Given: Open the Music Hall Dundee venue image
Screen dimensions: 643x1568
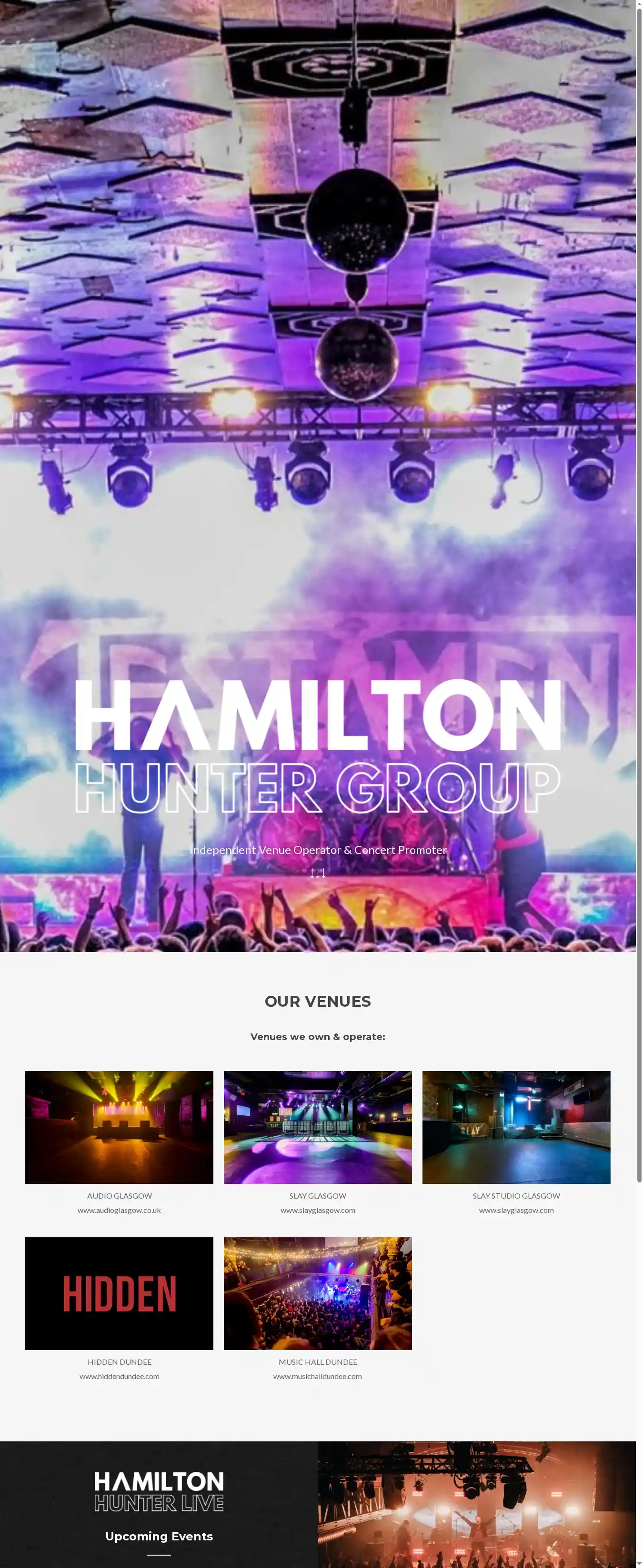Looking at the screenshot, I should [317, 1293].
